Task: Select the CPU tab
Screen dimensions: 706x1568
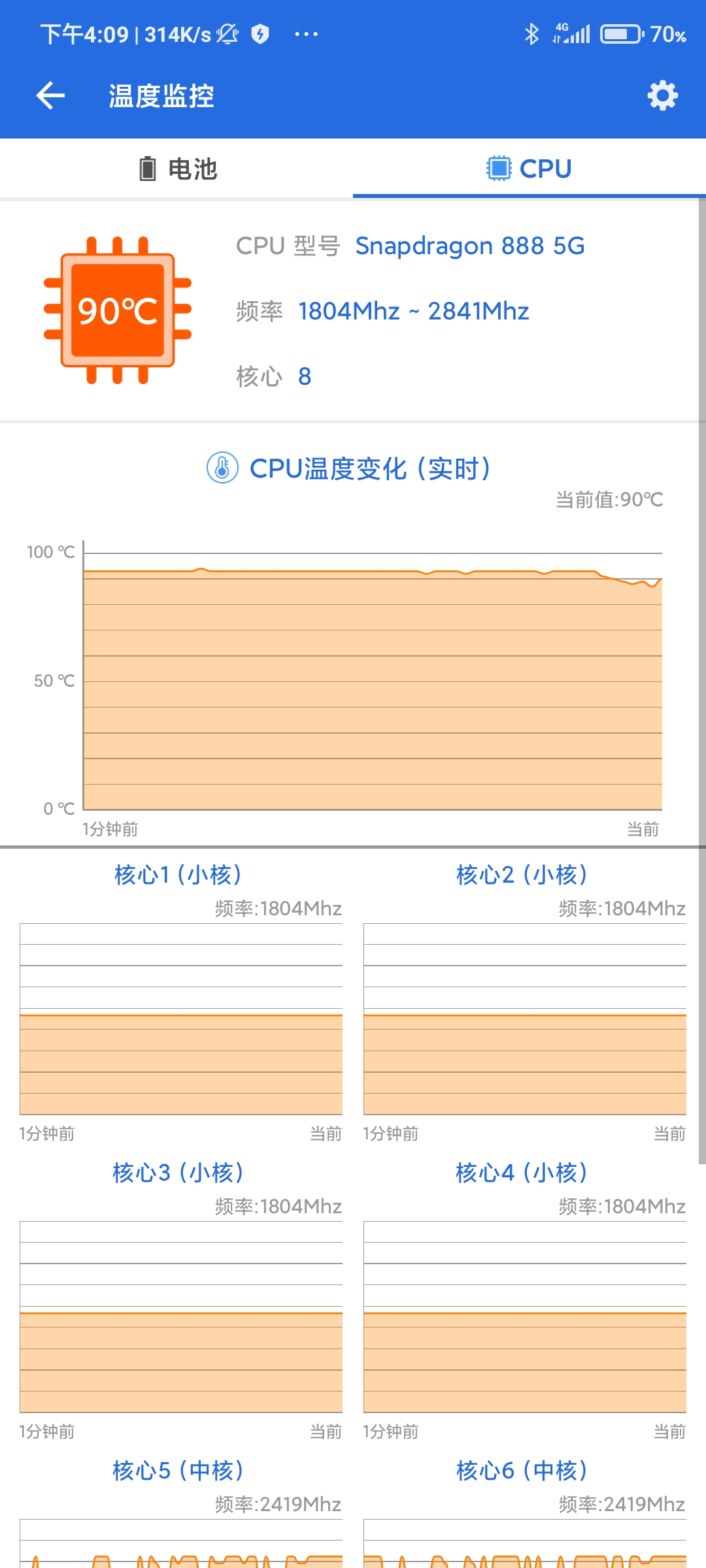Action: 529,169
